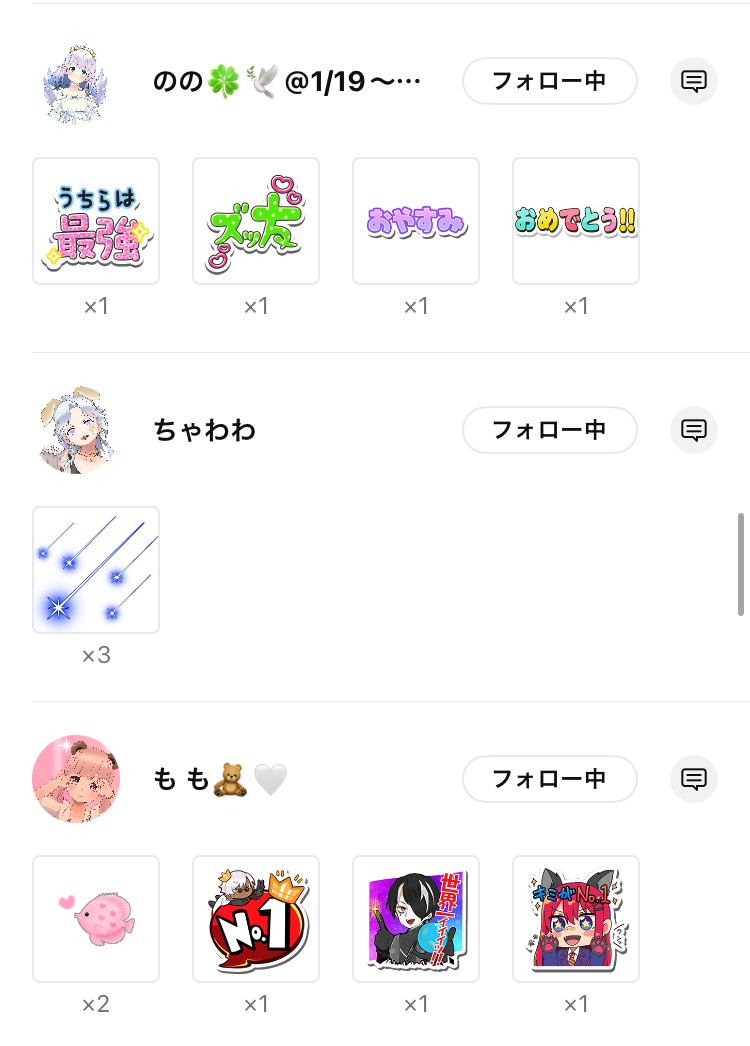Open the おめでとう!! sticker tile
The height and width of the screenshot is (1046, 750).
tap(576, 221)
